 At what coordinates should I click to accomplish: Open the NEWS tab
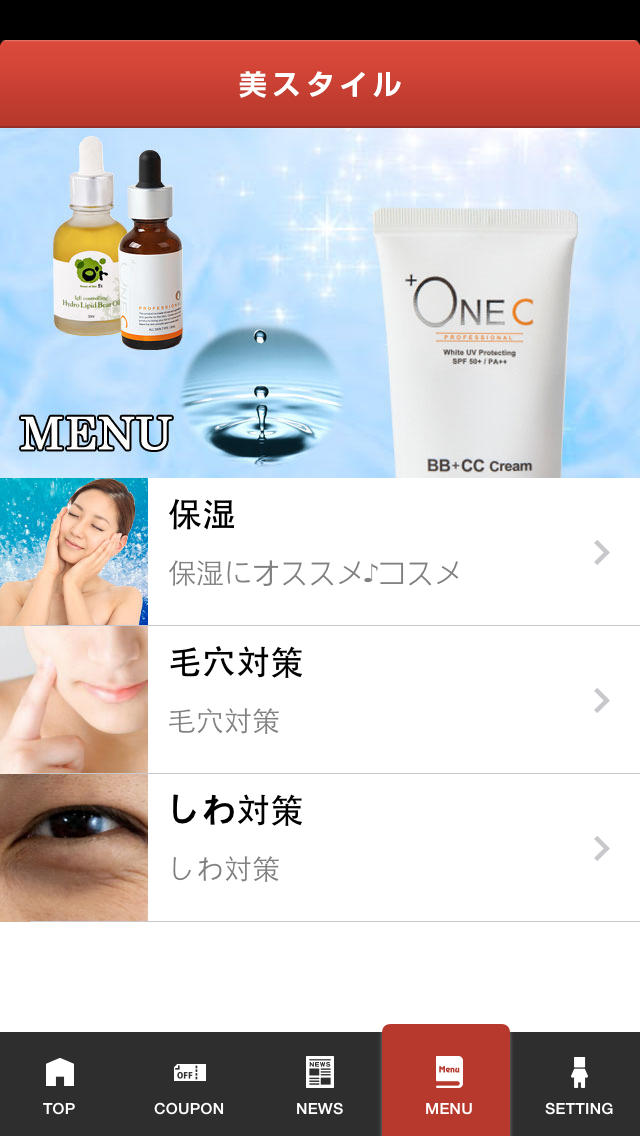(x=319, y=1084)
